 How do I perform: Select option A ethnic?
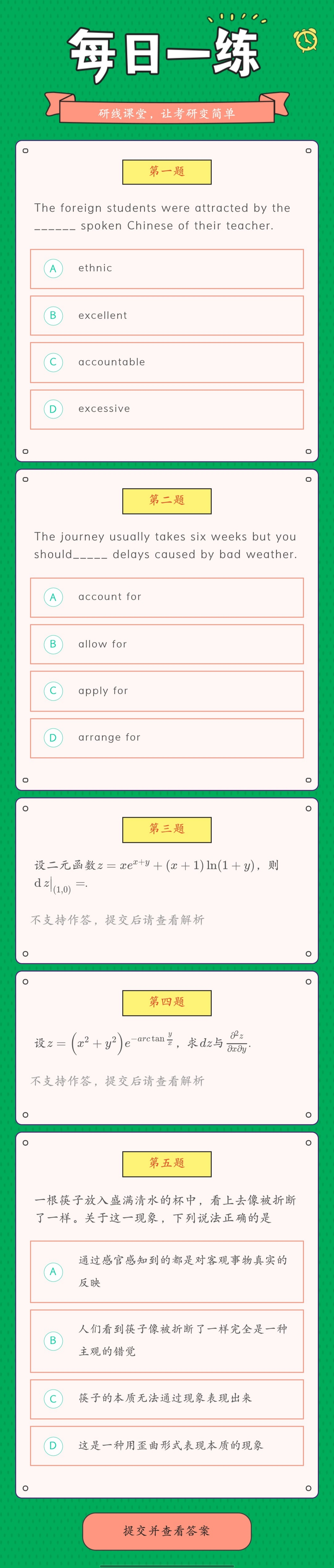click(166, 268)
